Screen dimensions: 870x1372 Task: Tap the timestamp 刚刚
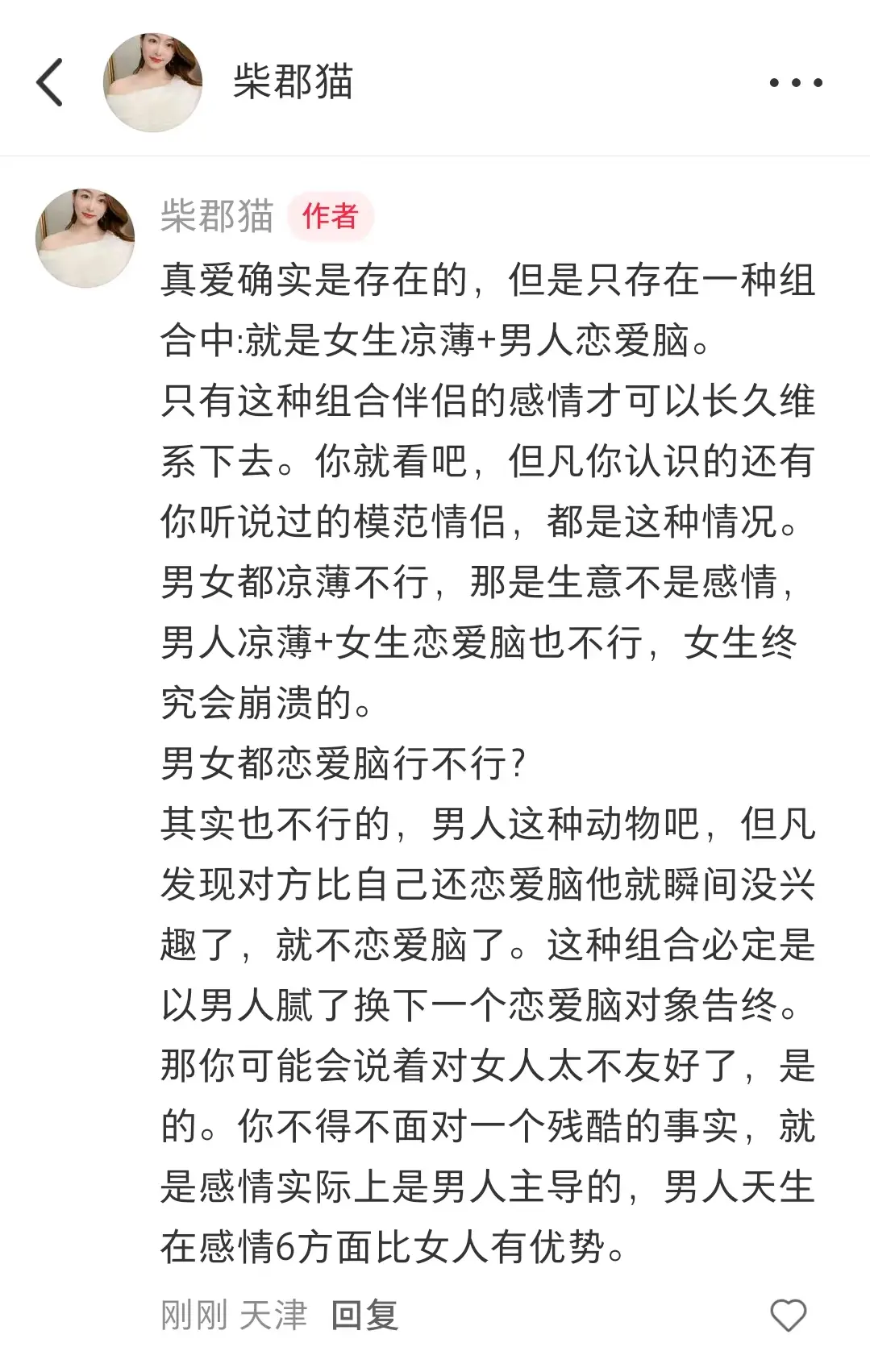point(187,1310)
